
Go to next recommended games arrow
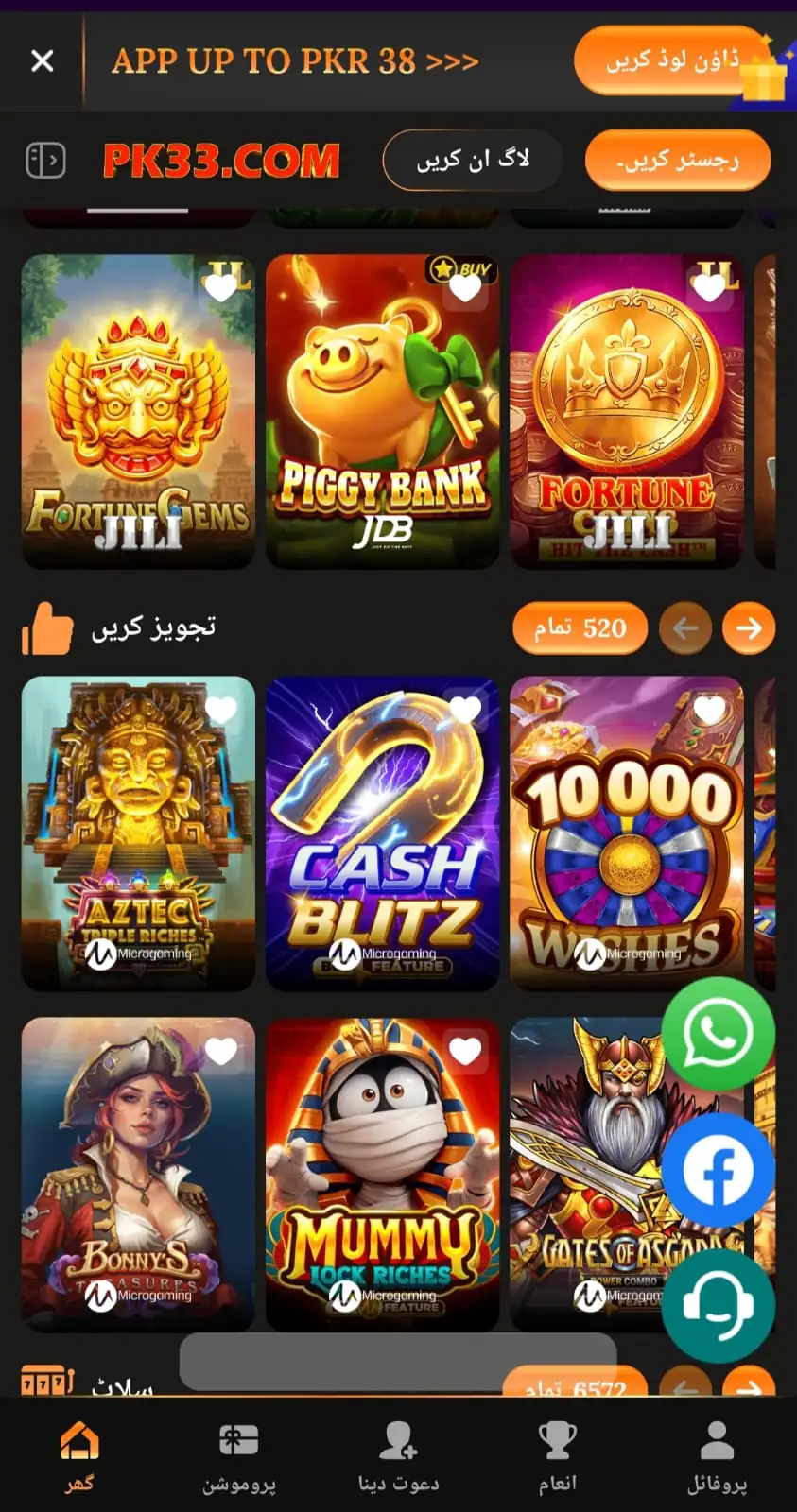click(x=748, y=628)
